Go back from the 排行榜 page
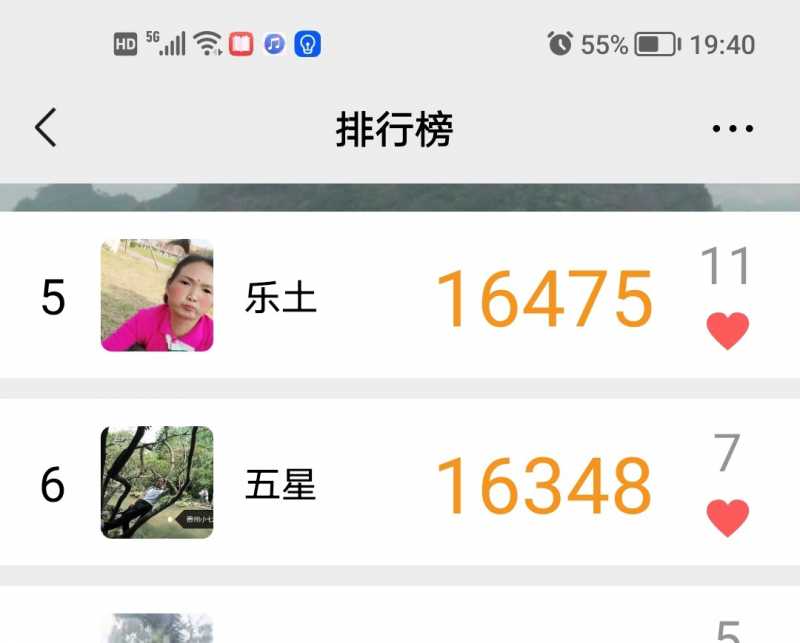 [46, 128]
